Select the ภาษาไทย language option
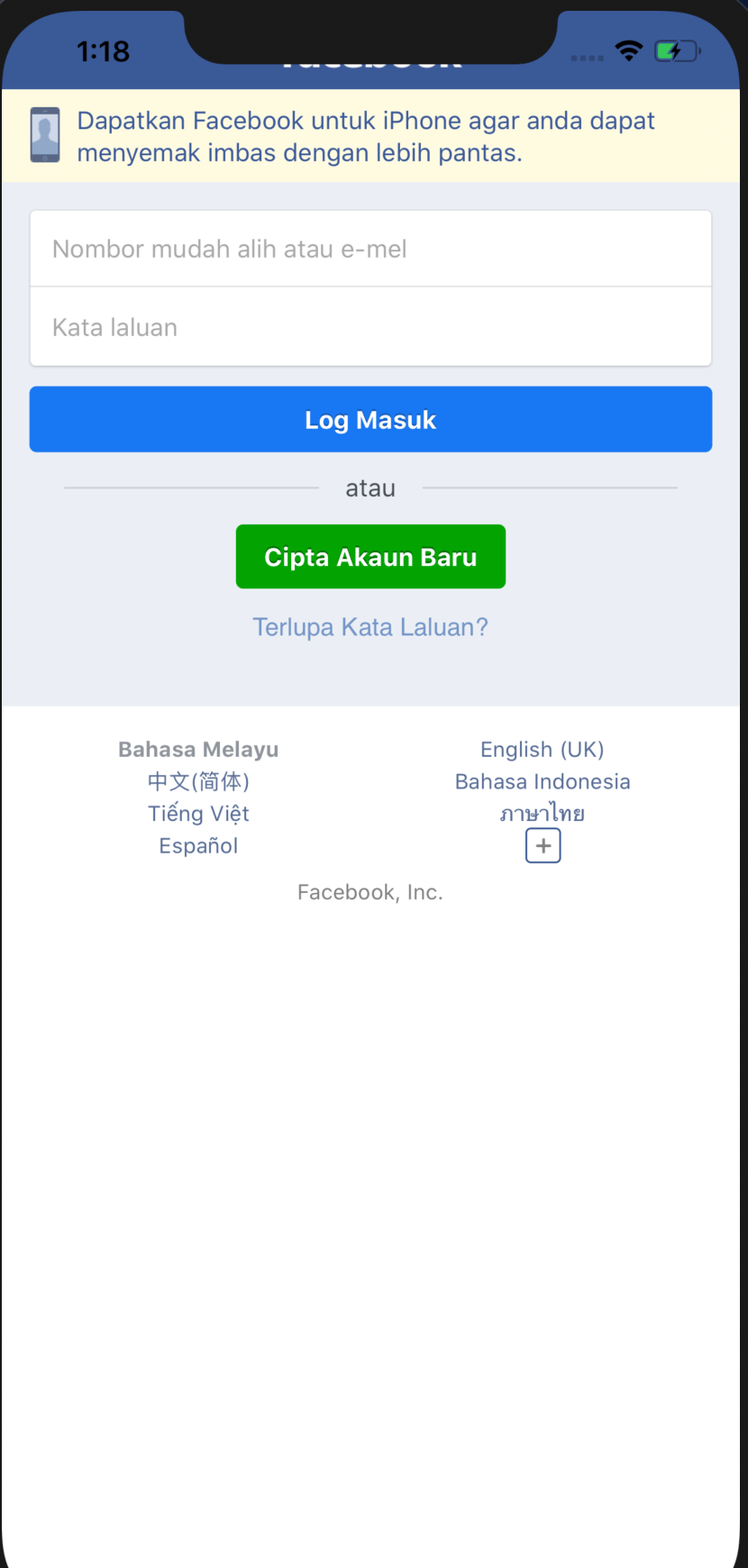 pyautogui.click(x=543, y=813)
